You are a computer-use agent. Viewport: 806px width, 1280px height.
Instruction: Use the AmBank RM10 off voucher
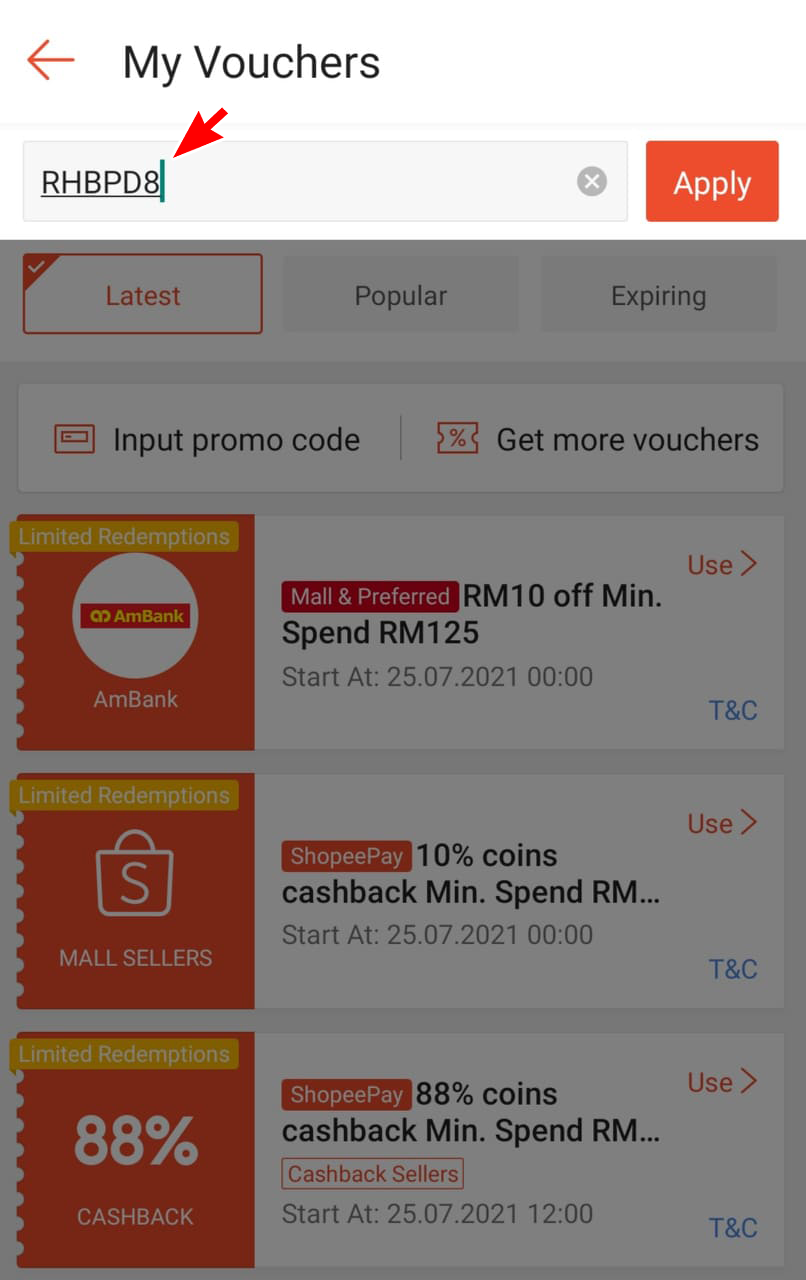pos(722,565)
